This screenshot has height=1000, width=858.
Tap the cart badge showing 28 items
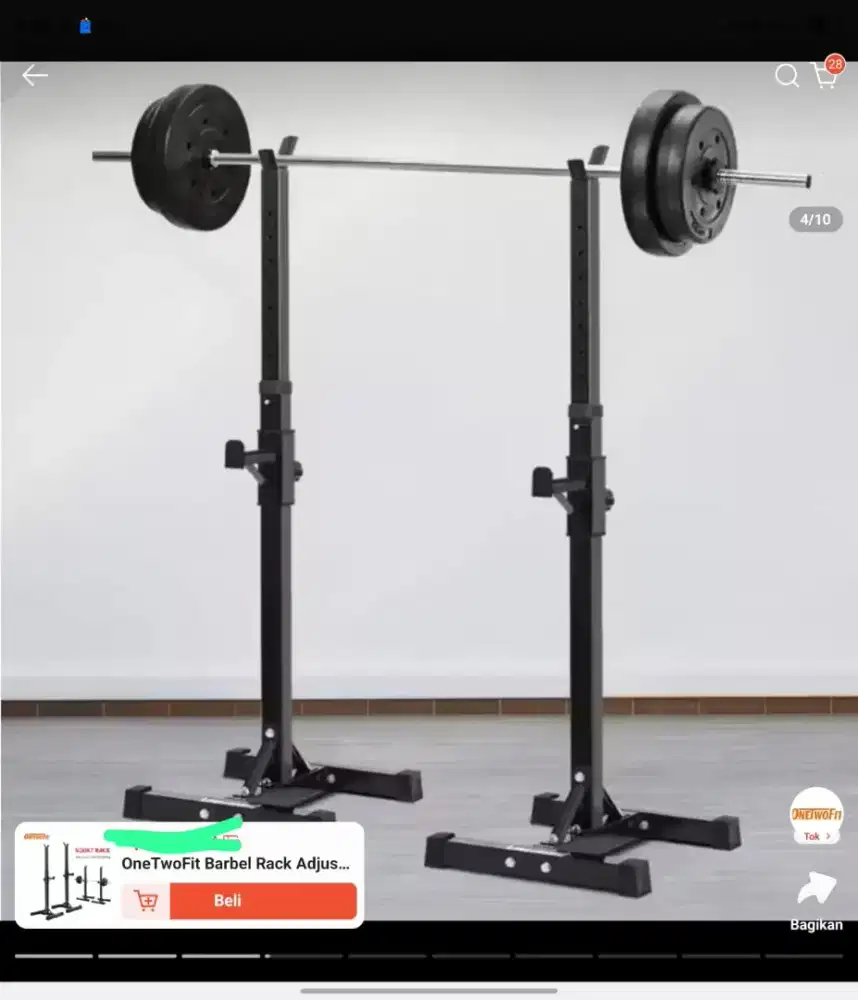click(832, 60)
